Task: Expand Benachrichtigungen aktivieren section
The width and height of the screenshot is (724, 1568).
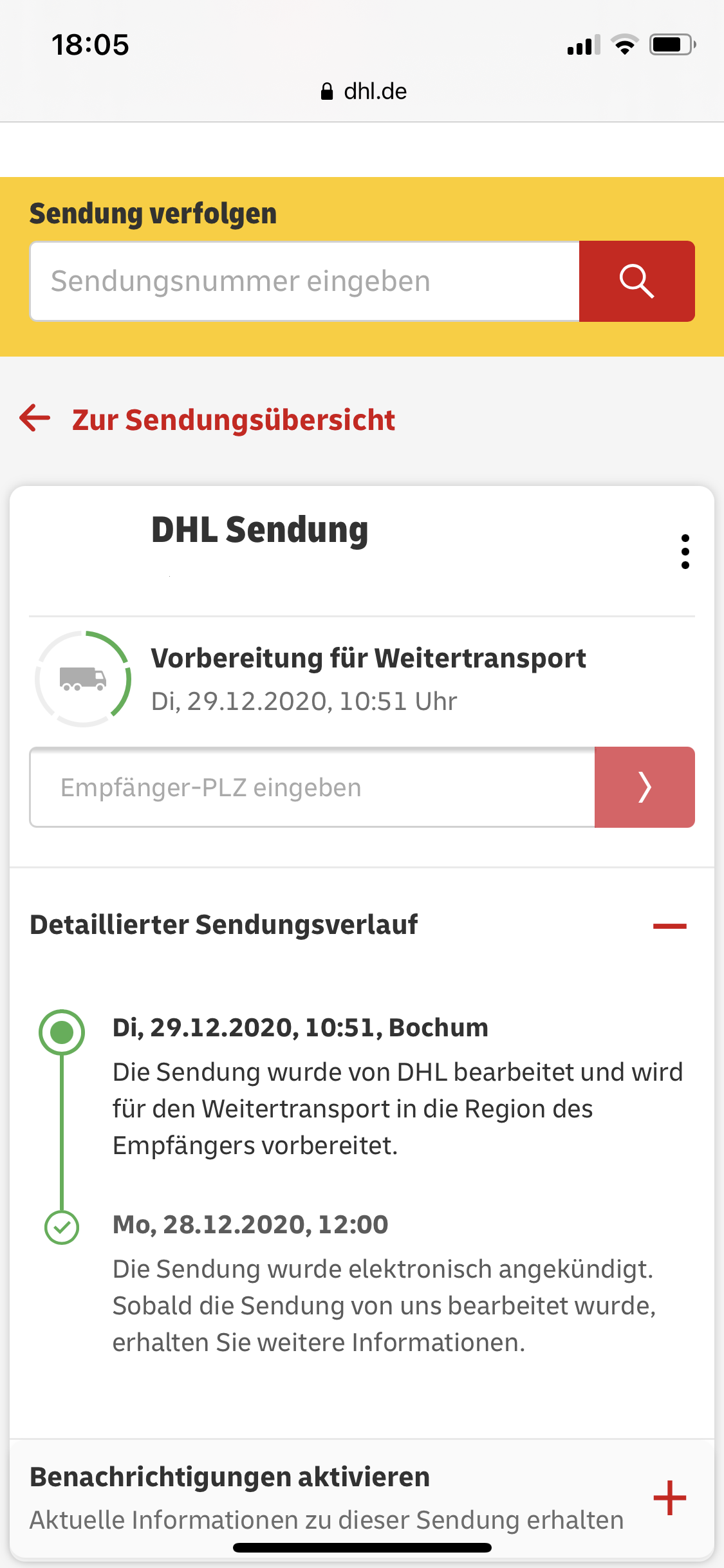Action: (x=670, y=1498)
